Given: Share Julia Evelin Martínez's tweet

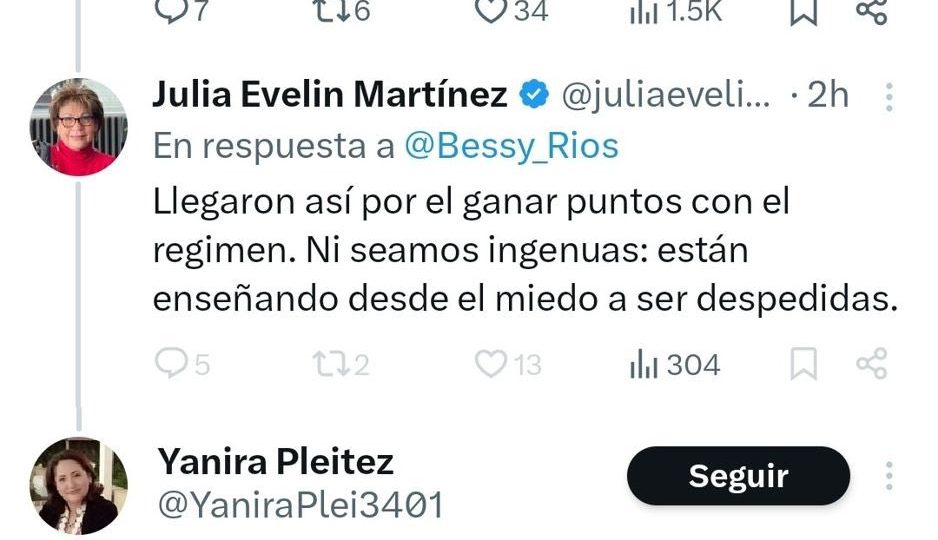Looking at the screenshot, I should [872, 365].
